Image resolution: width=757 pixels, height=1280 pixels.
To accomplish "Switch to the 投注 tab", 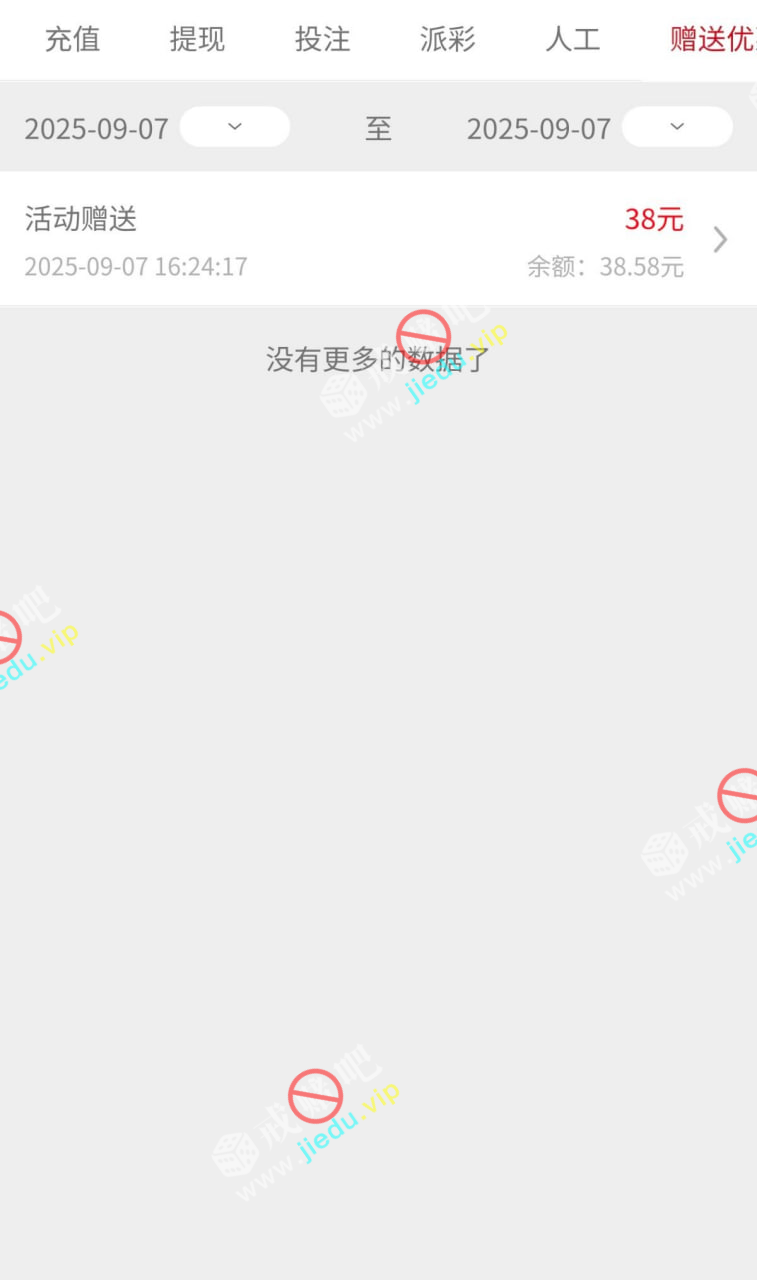I will 322,40.
